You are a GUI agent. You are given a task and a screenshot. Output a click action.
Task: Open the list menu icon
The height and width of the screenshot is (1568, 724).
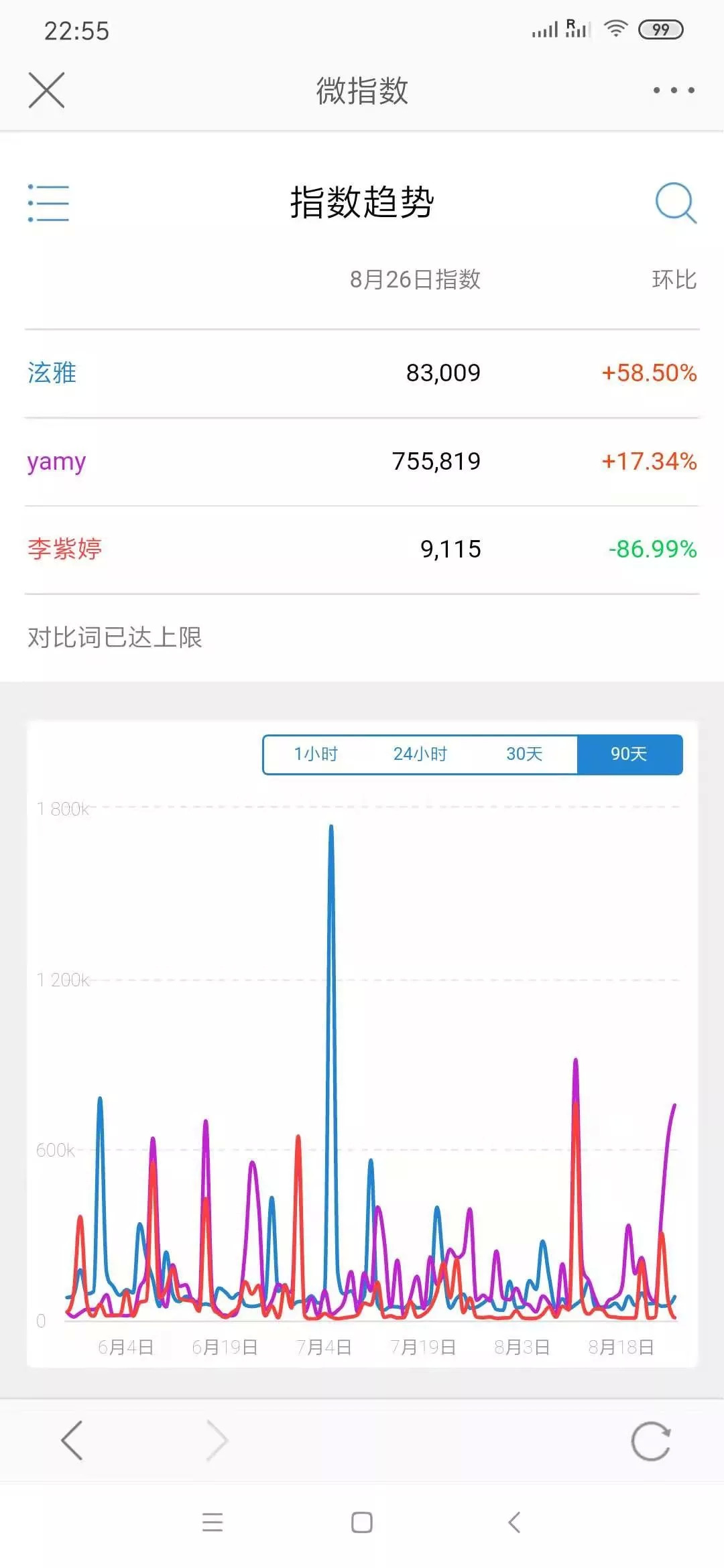click(48, 202)
